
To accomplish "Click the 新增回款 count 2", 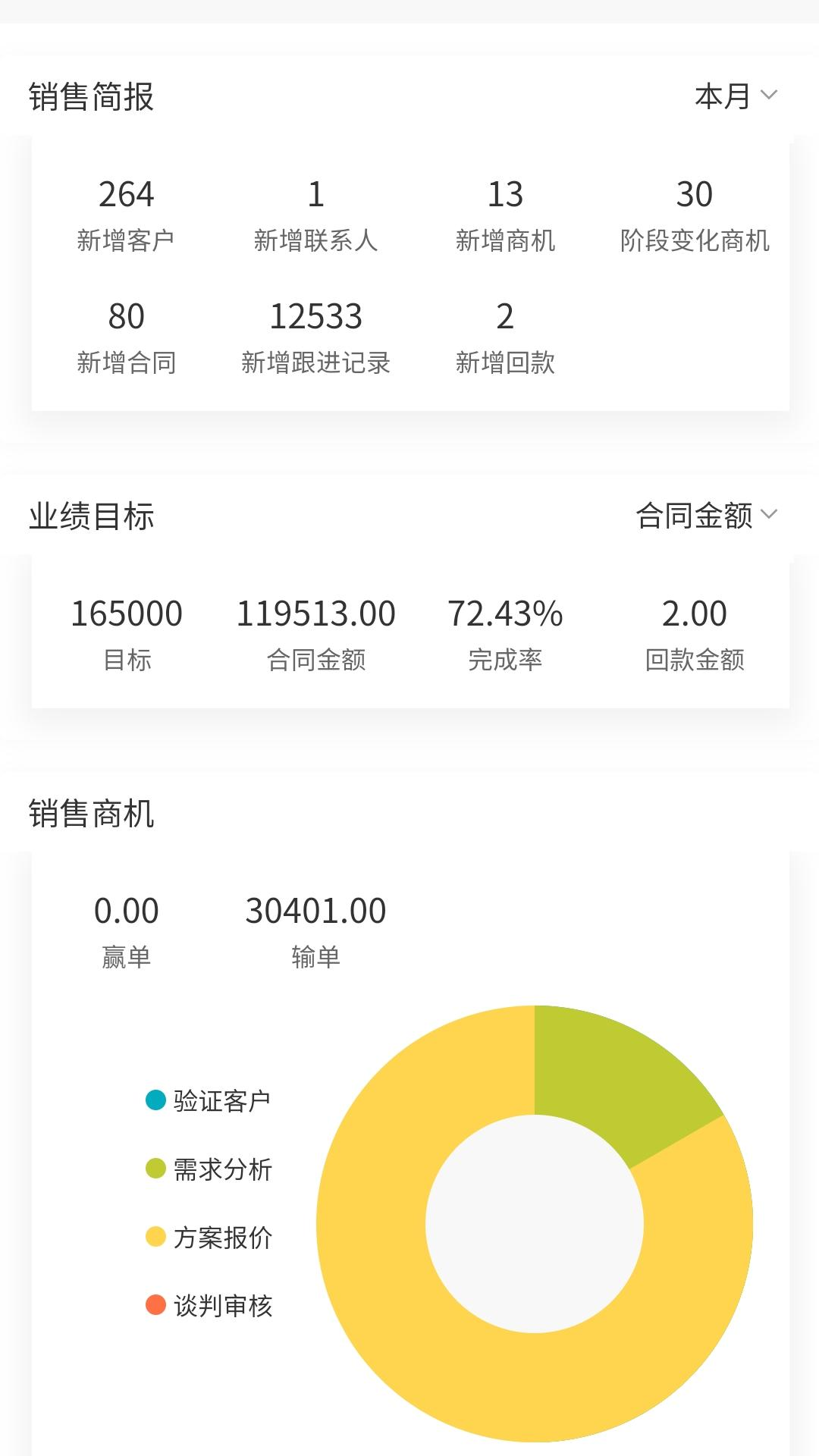I will pyautogui.click(x=507, y=336).
